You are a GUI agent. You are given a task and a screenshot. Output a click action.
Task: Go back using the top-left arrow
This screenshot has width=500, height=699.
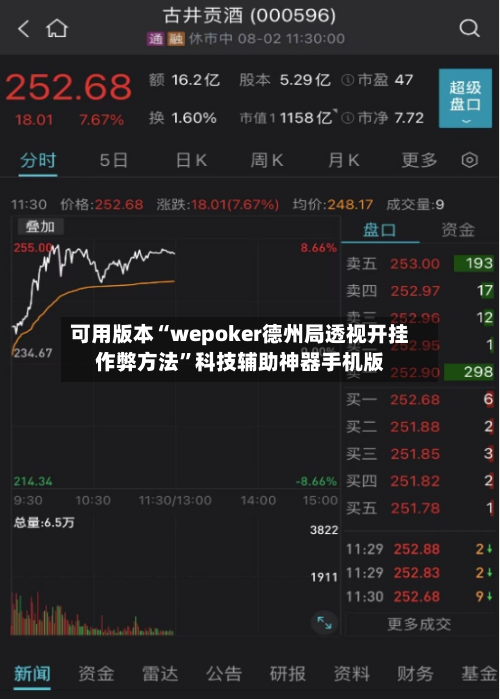tap(23, 29)
